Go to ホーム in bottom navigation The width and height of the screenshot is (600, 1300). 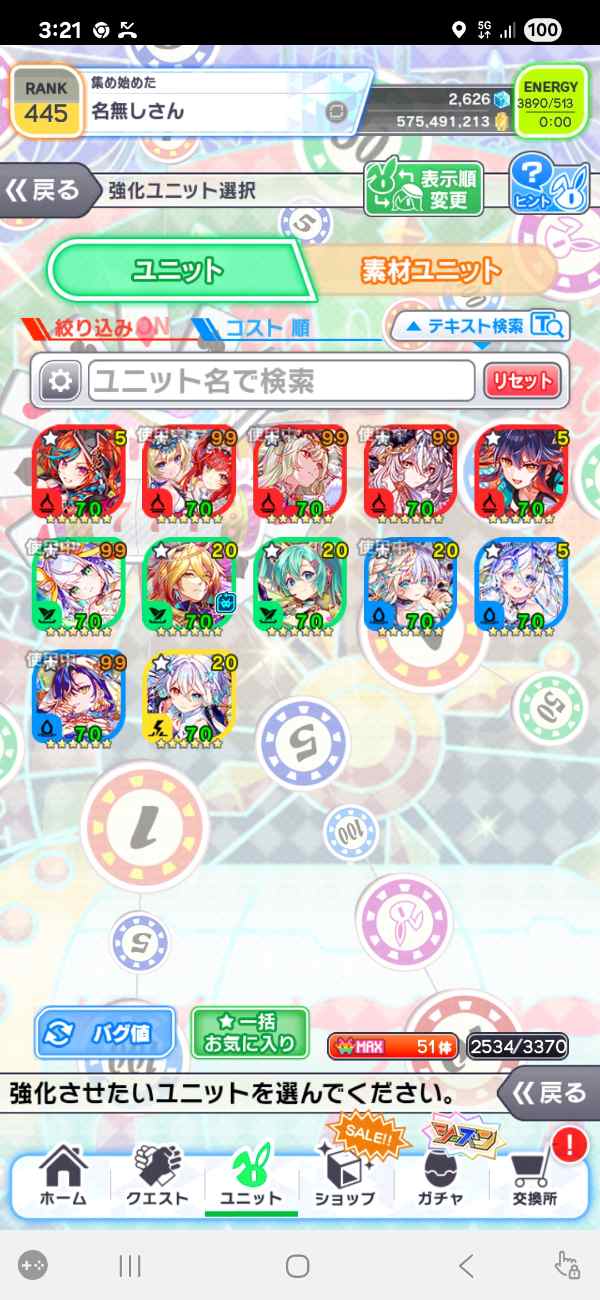click(x=63, y=1180)
